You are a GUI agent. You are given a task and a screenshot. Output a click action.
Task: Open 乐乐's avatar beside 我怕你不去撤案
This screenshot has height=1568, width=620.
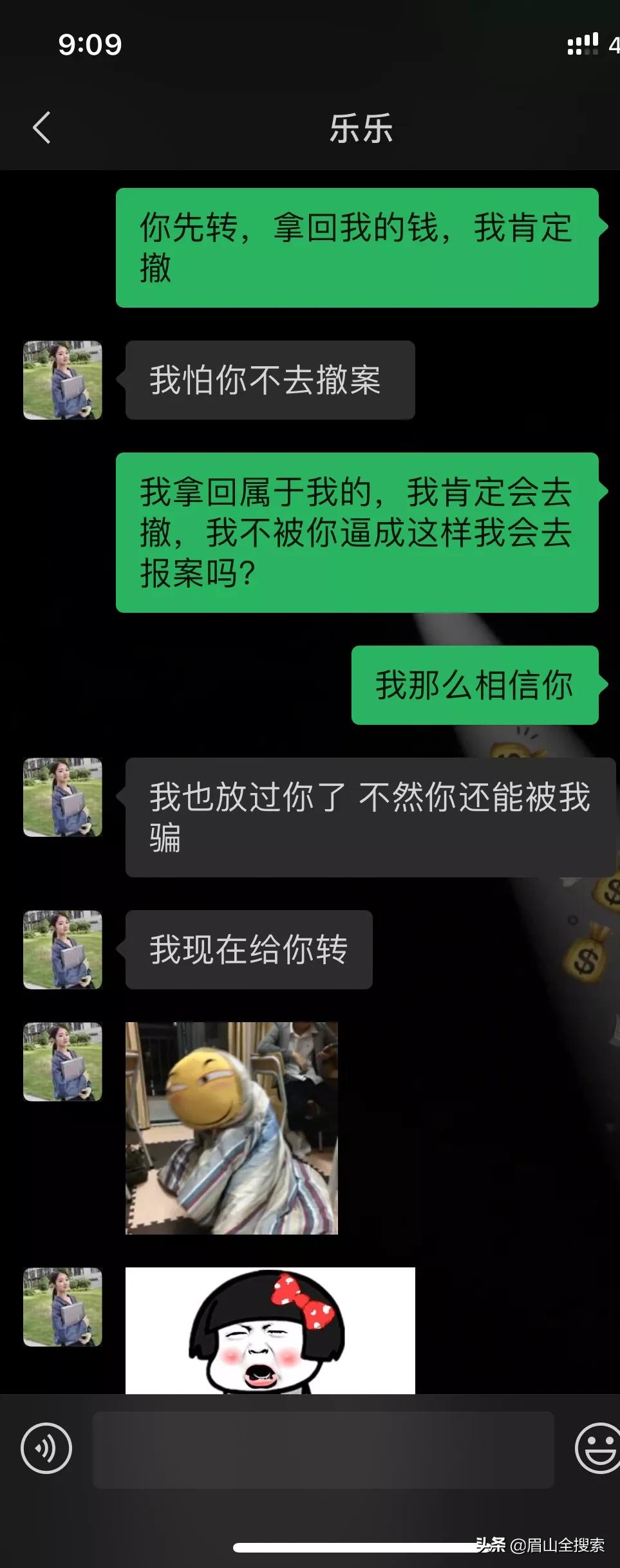[62, 380]
